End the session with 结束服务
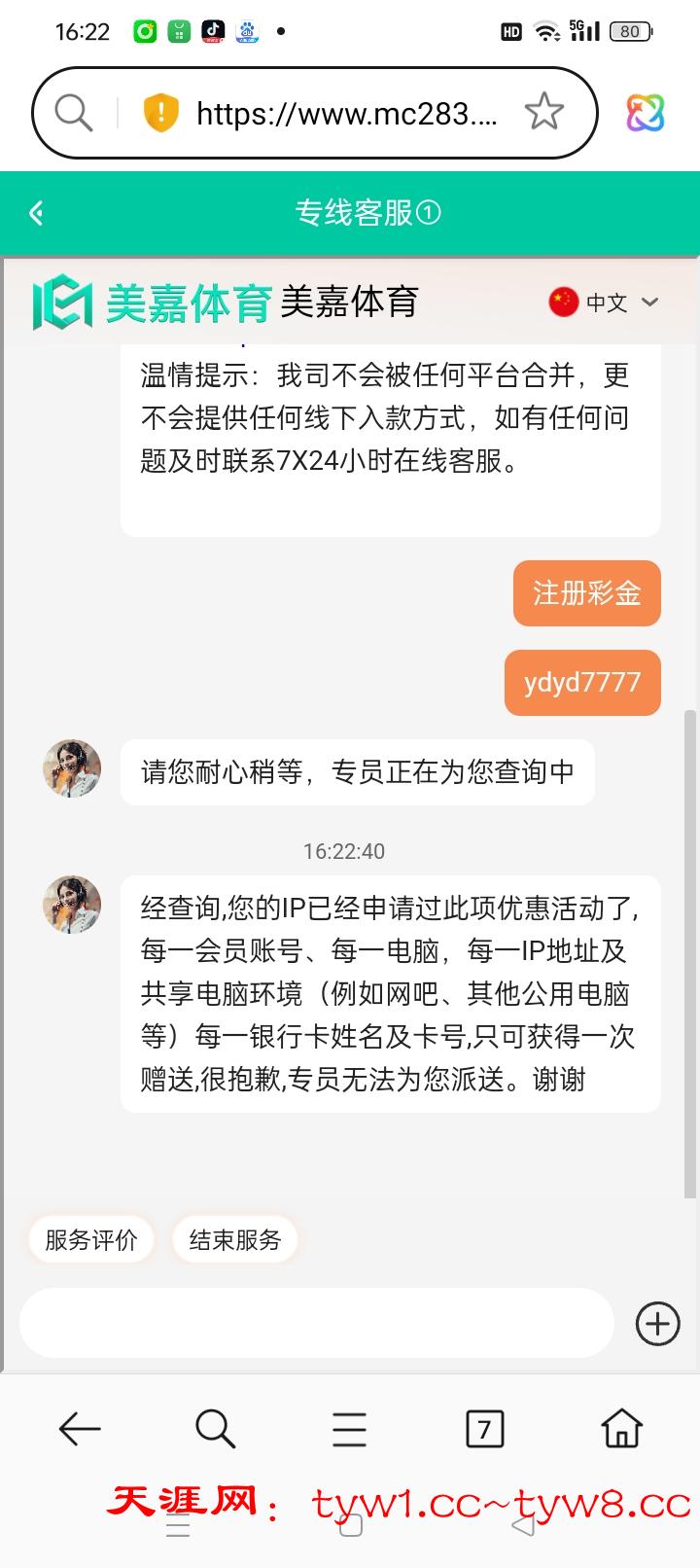 [234, 1240]
